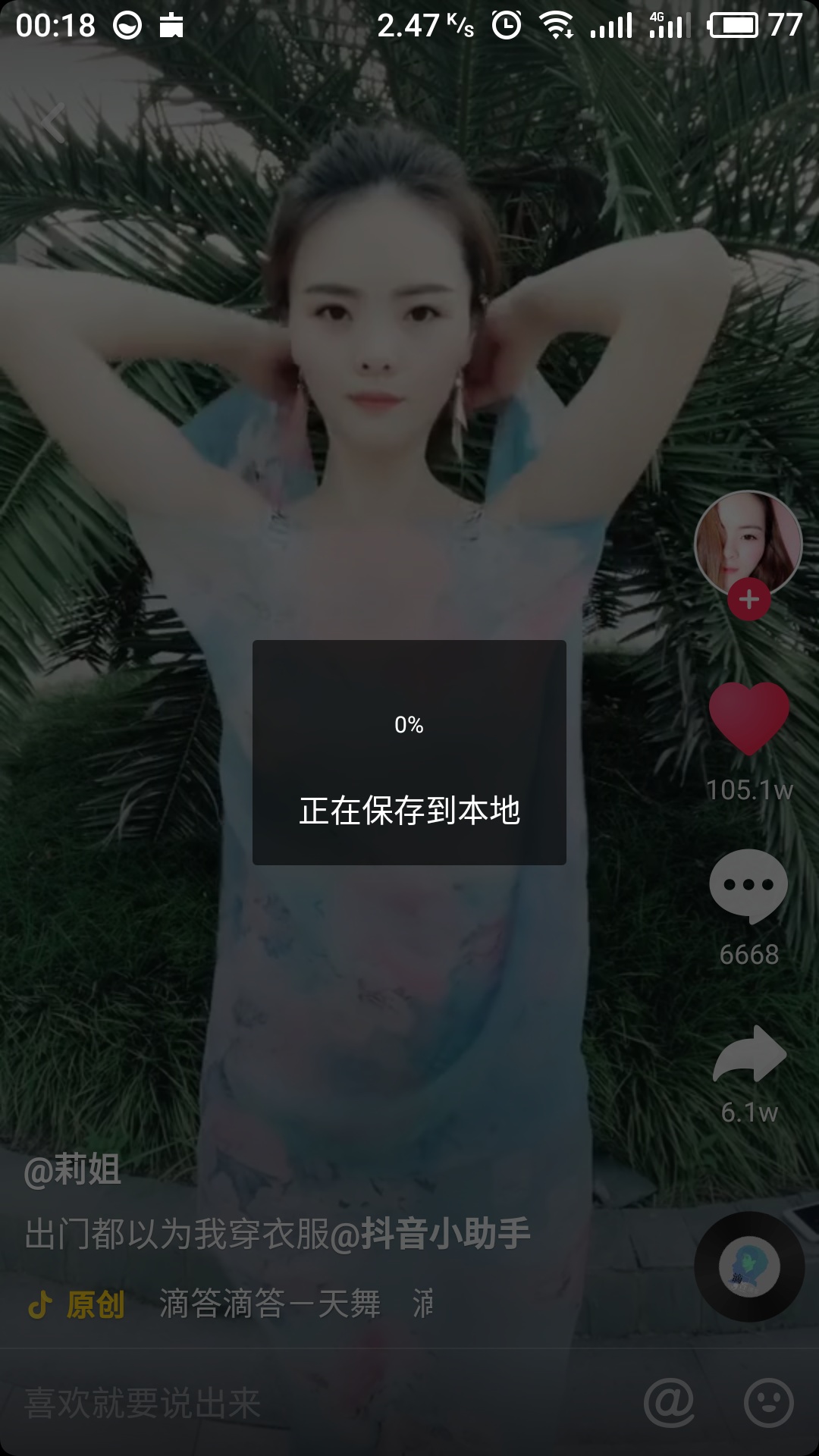Open the comments with 6668 replies
This screenshot has height=1456, width=819.
(749, 886)
